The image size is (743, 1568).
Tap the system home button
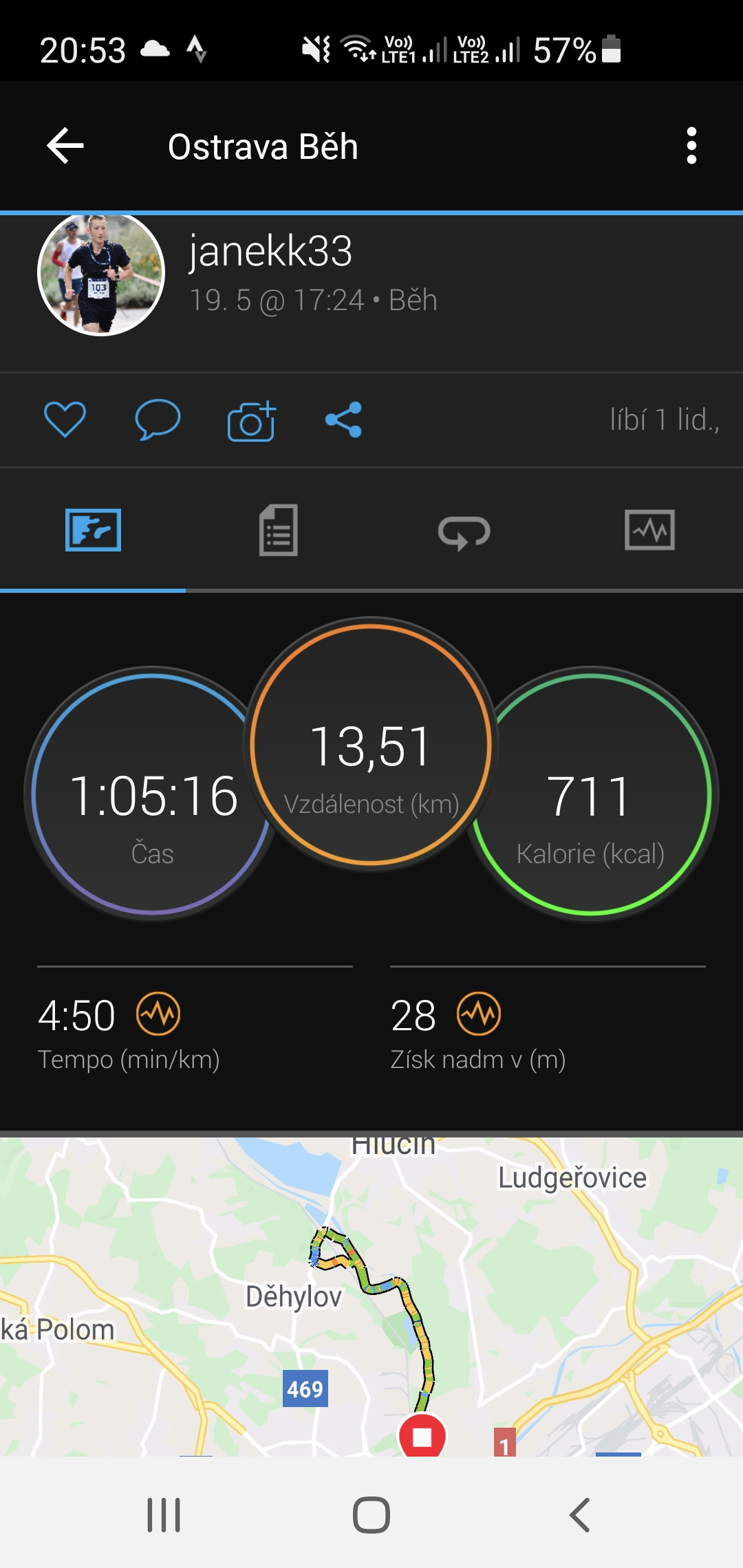(371, 1515)
